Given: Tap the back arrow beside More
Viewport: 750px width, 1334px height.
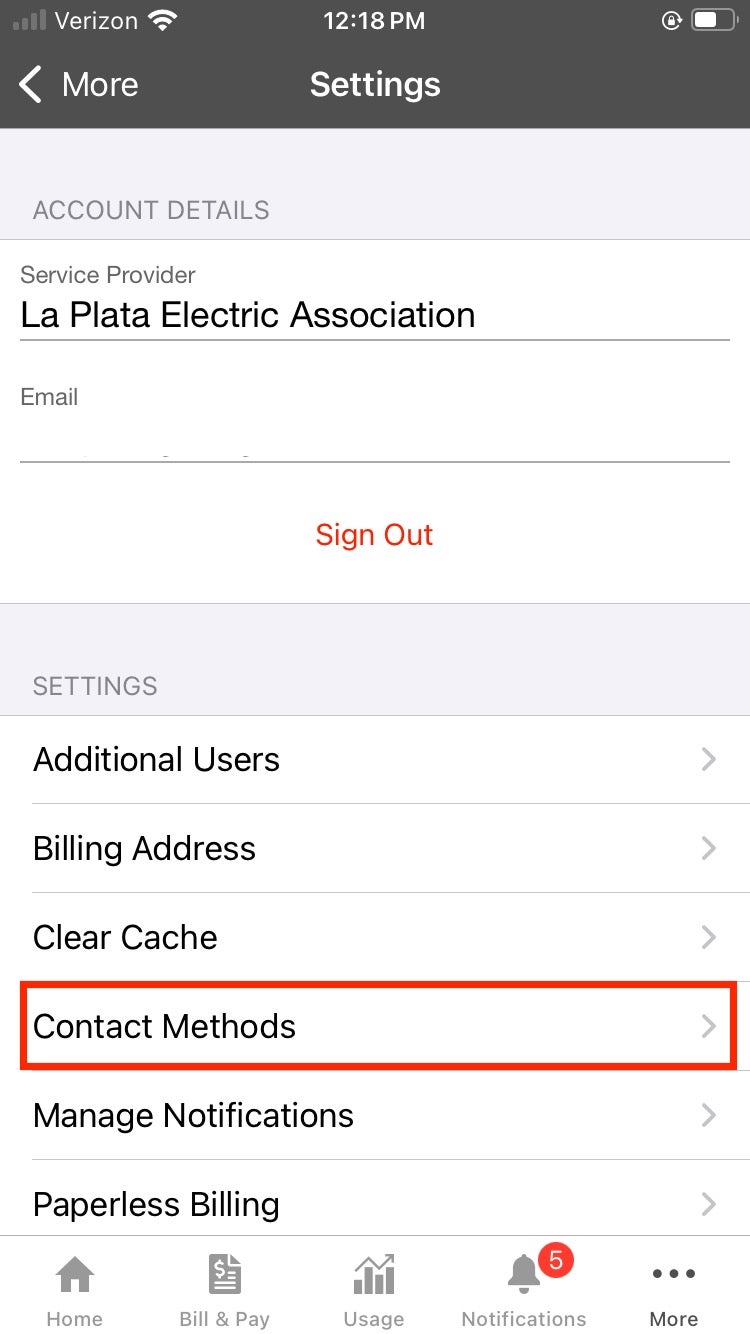Looking at the screenshot, I should (x=29, y=85).
